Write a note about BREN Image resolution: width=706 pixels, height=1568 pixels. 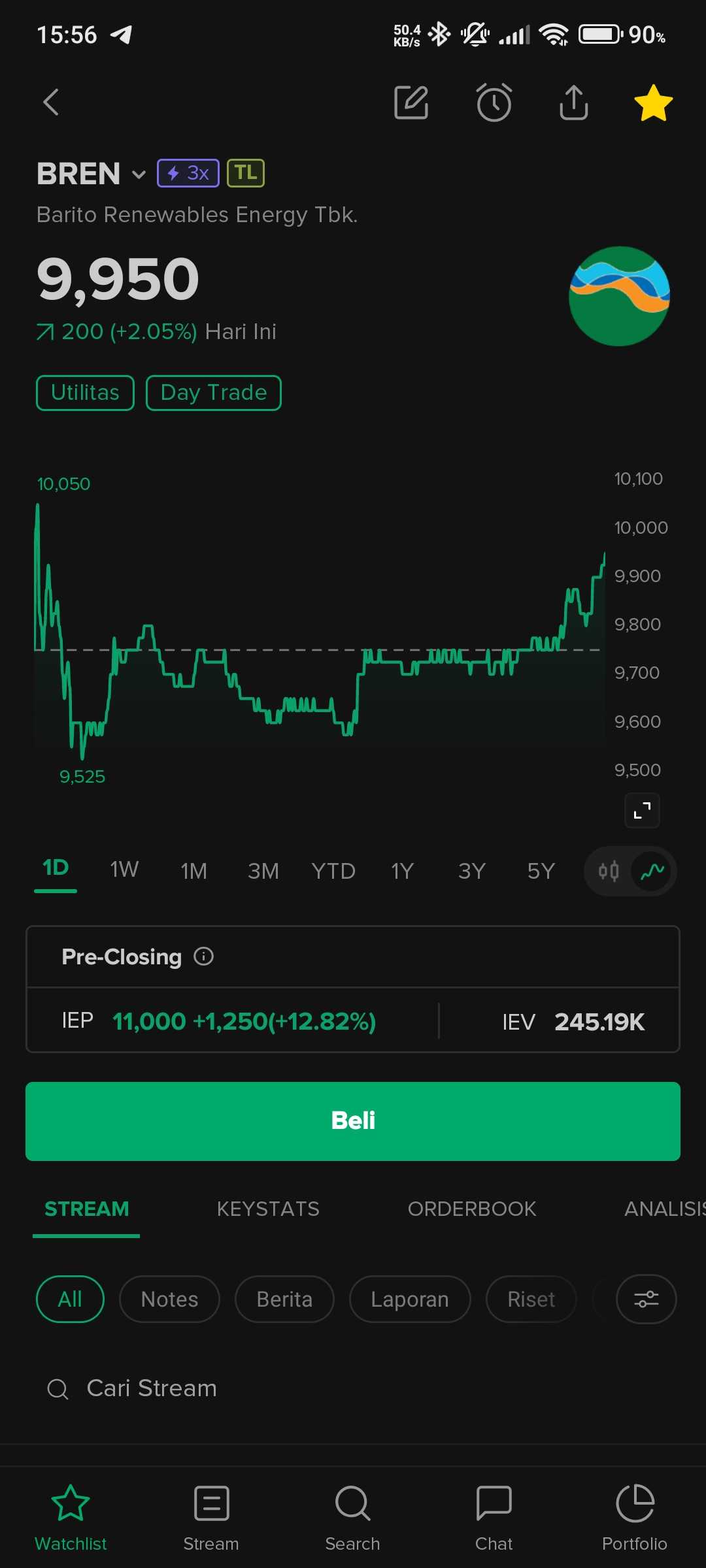click(x=411, y=103)
